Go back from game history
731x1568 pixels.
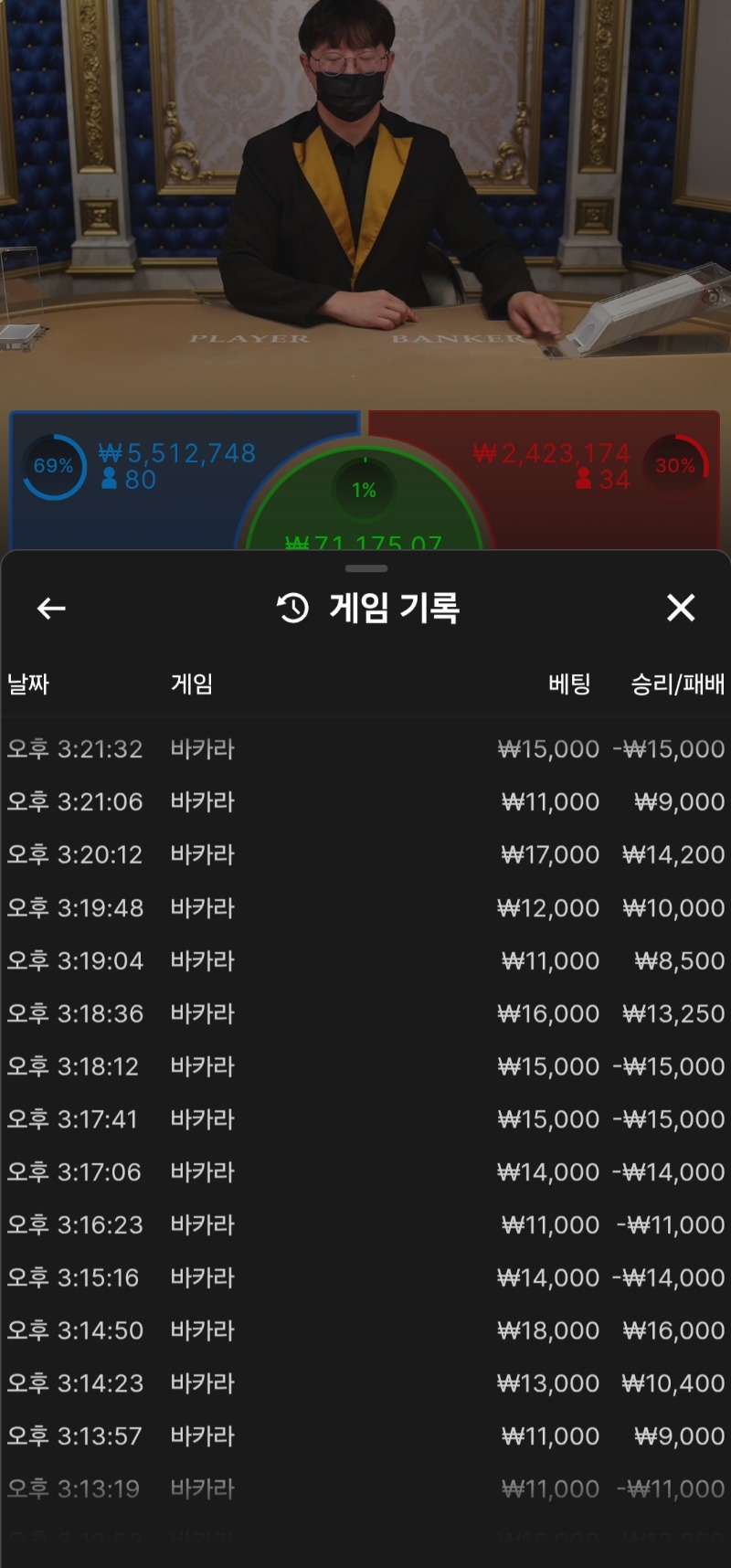click(51, 609)
